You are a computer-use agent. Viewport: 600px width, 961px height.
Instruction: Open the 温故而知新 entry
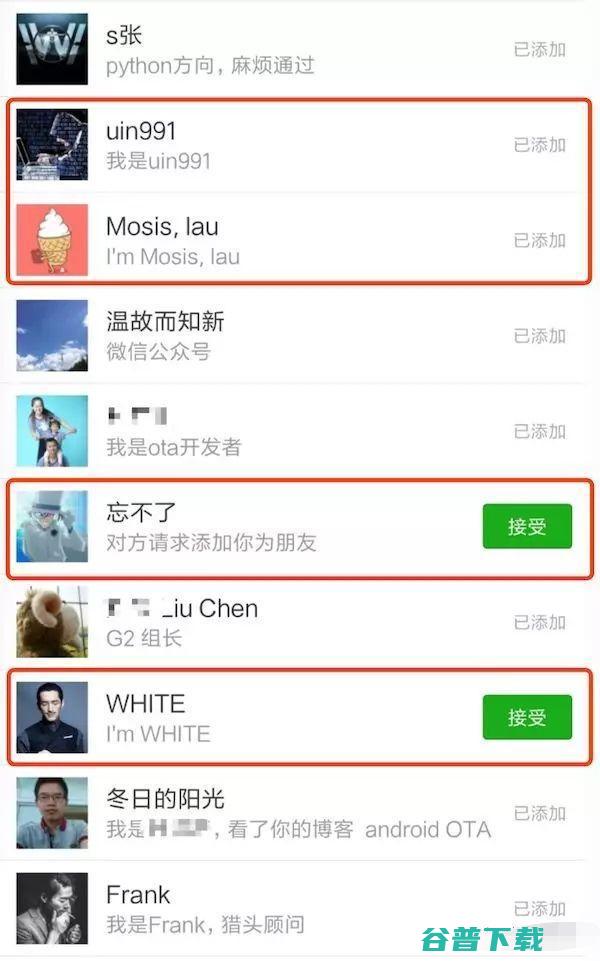point(250,336)
